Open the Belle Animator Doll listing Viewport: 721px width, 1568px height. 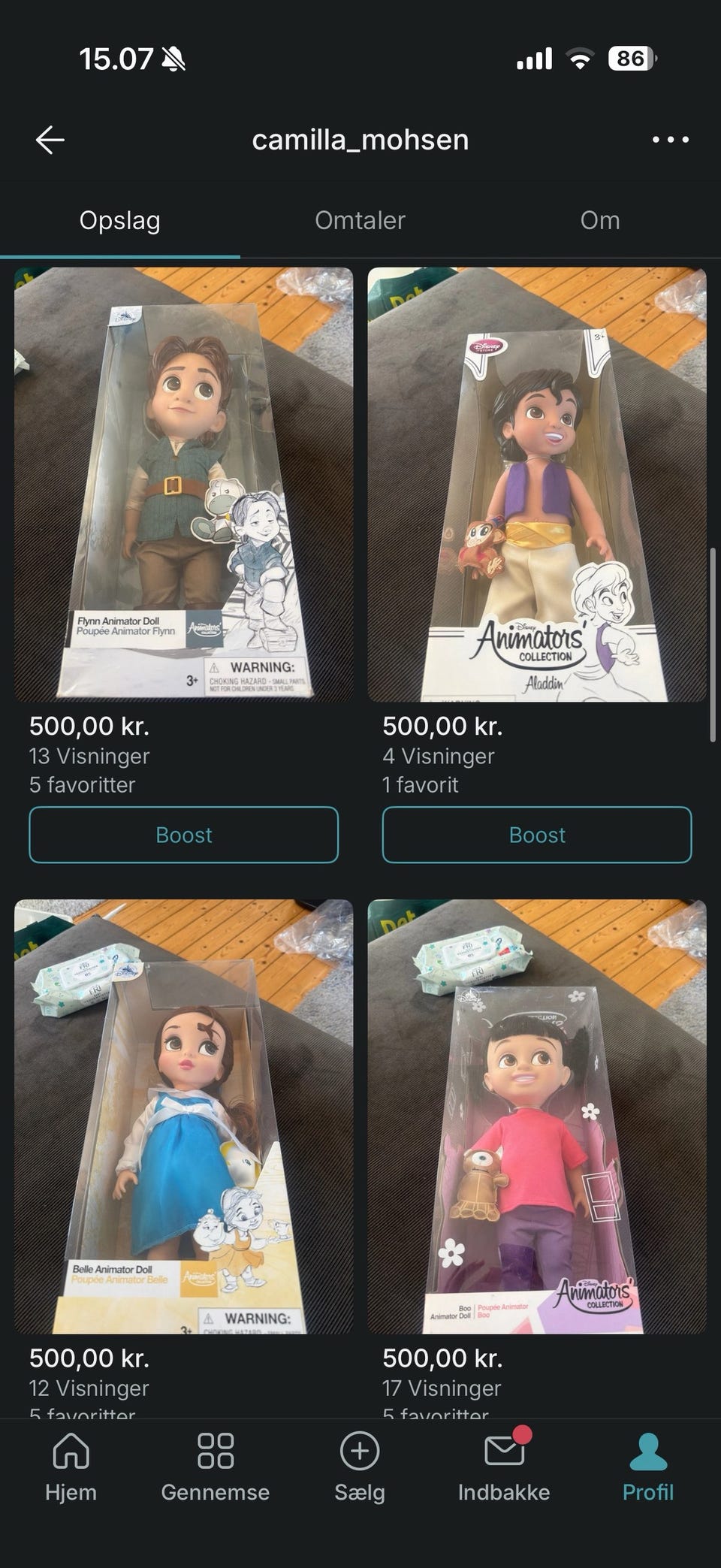coord(183,1116)
